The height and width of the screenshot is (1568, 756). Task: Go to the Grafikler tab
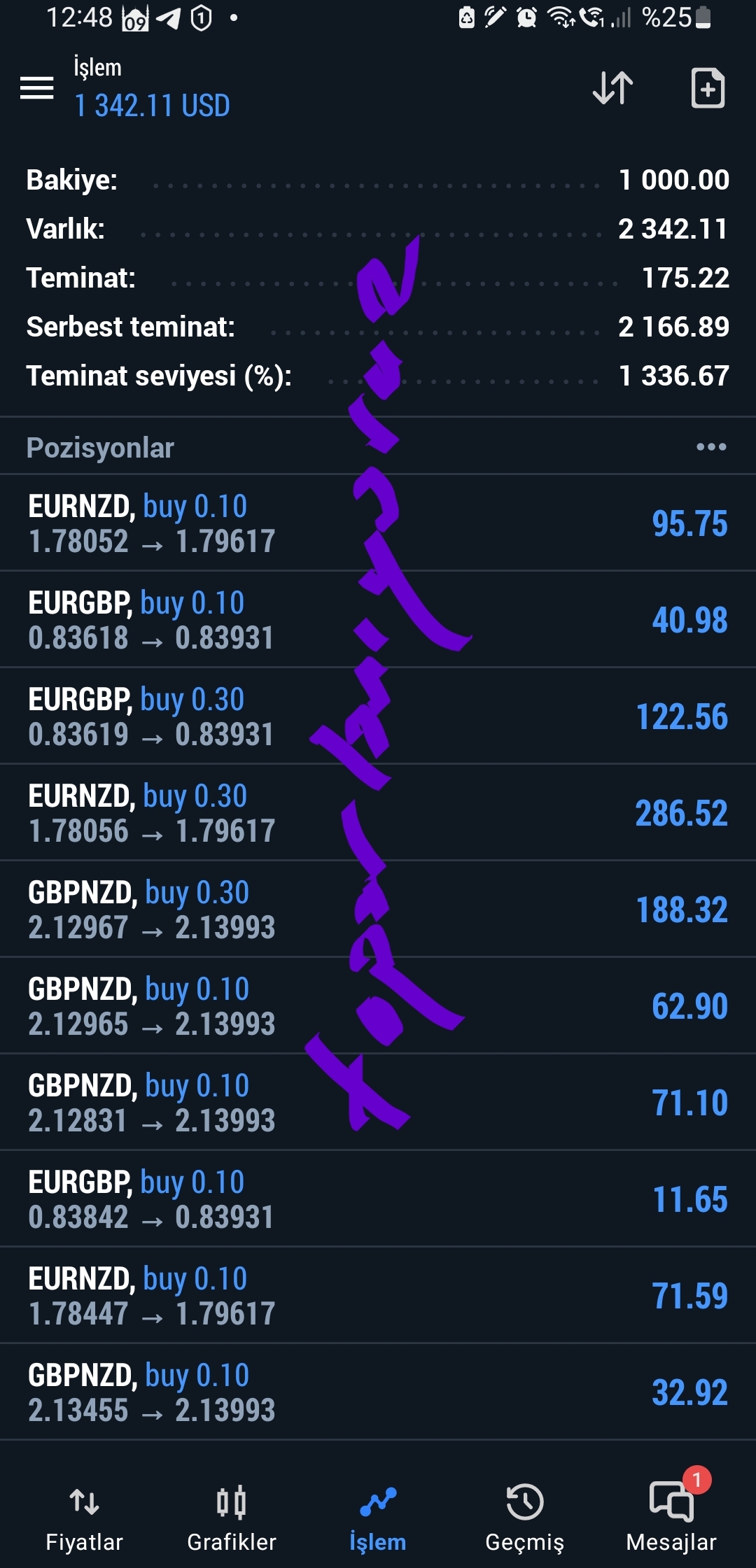pos(232,1518)
